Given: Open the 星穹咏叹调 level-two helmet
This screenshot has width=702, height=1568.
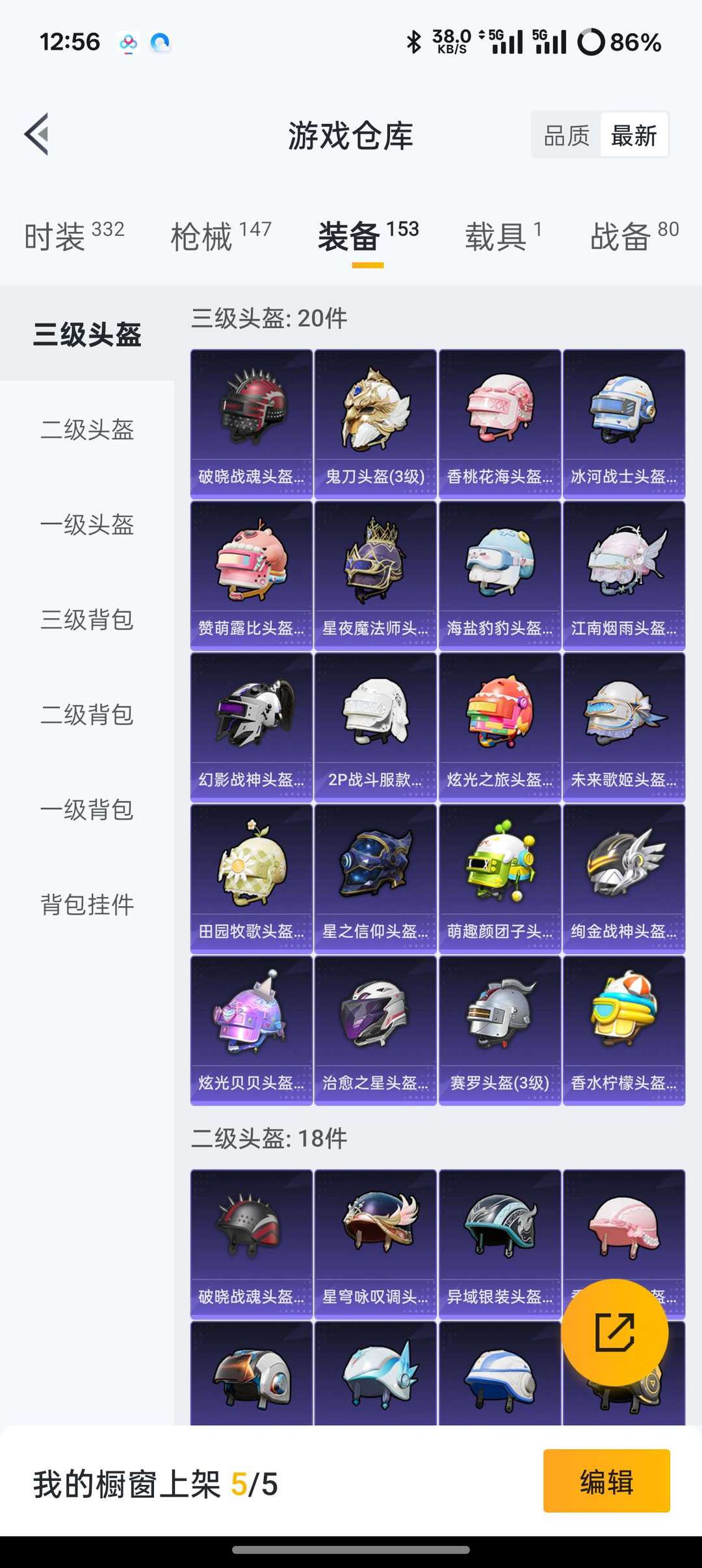Looking at the screenshot, I should pos(375,1244).
